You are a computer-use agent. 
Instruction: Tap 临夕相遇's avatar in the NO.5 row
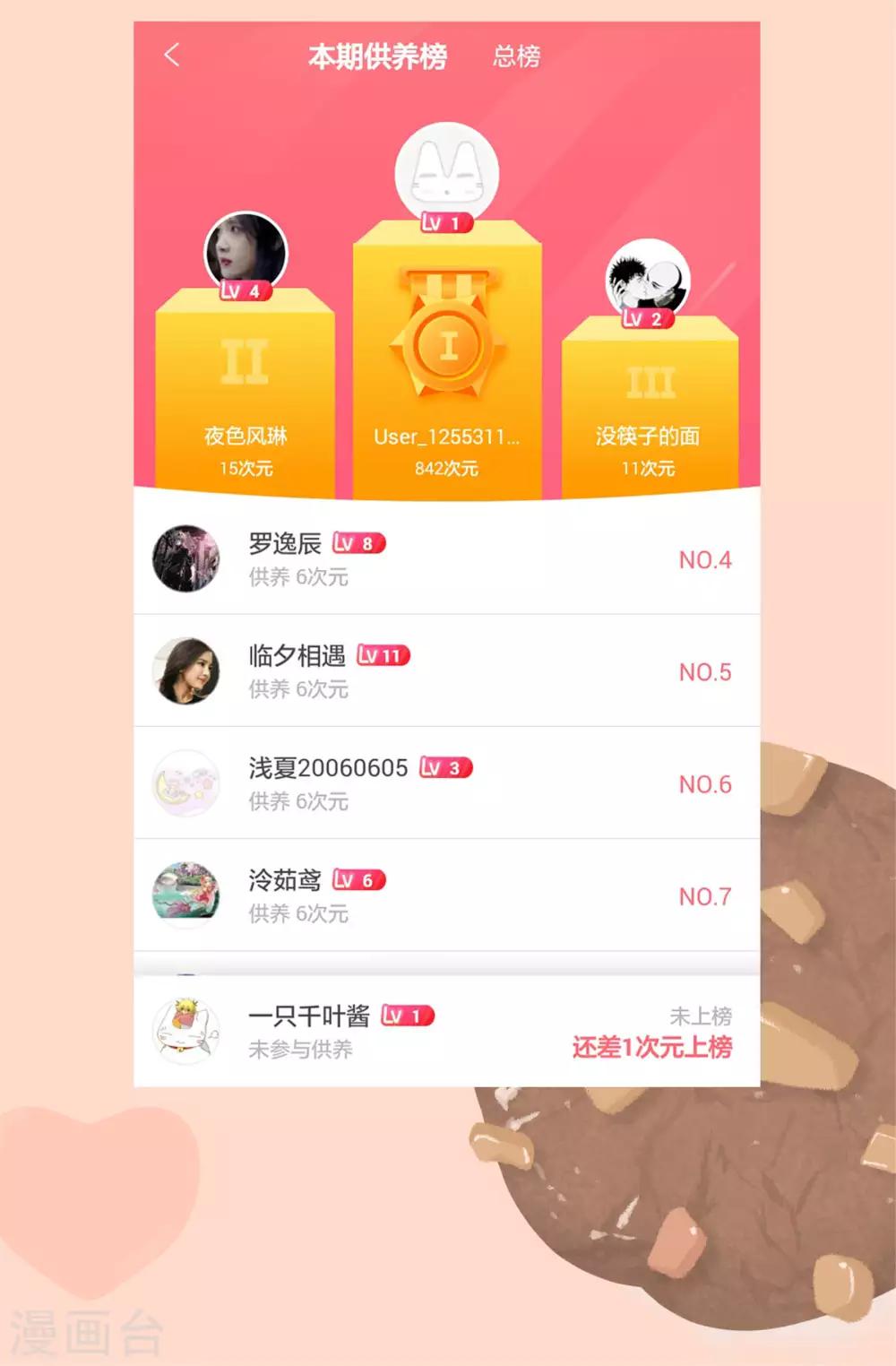click(187, 670)
